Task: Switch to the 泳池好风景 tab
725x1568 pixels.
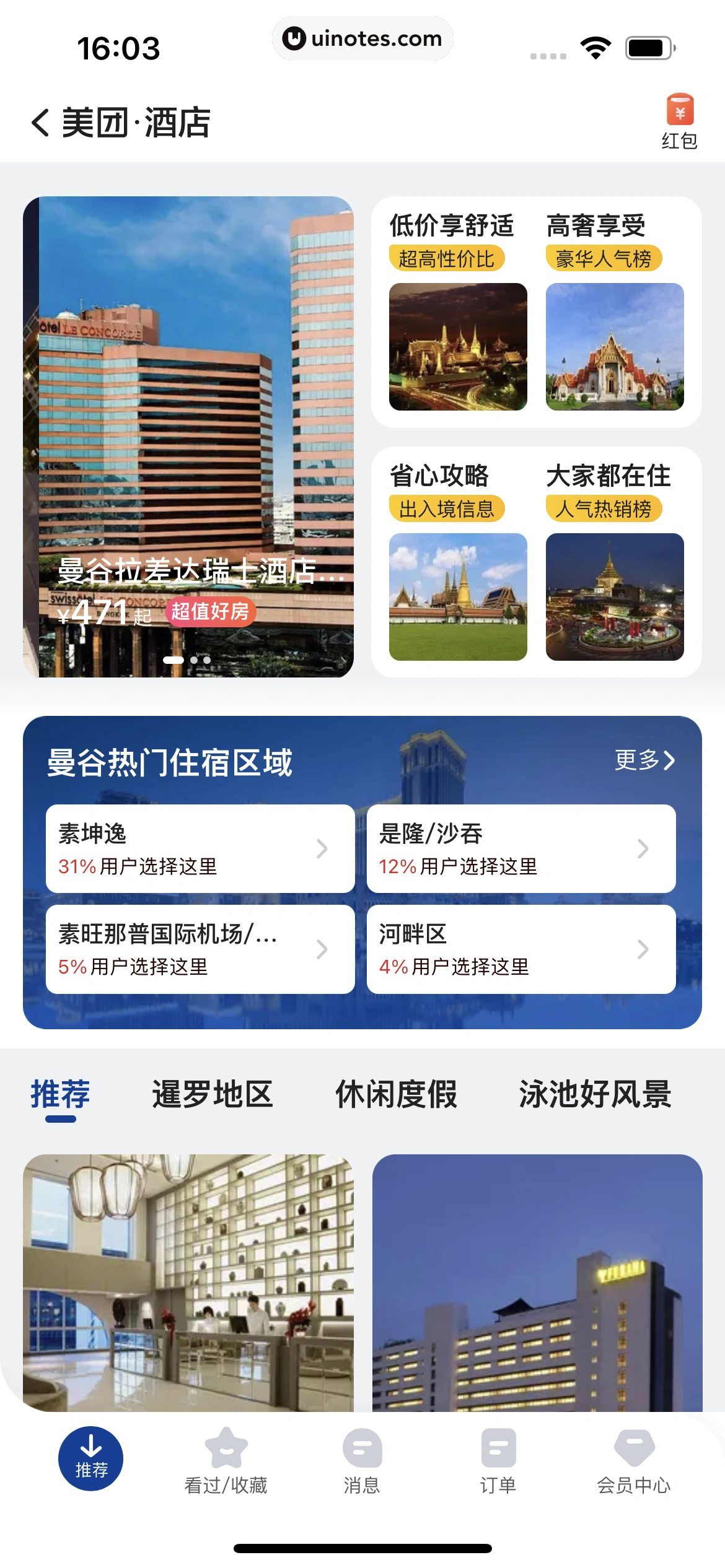Action: [x=595, y=1094]
